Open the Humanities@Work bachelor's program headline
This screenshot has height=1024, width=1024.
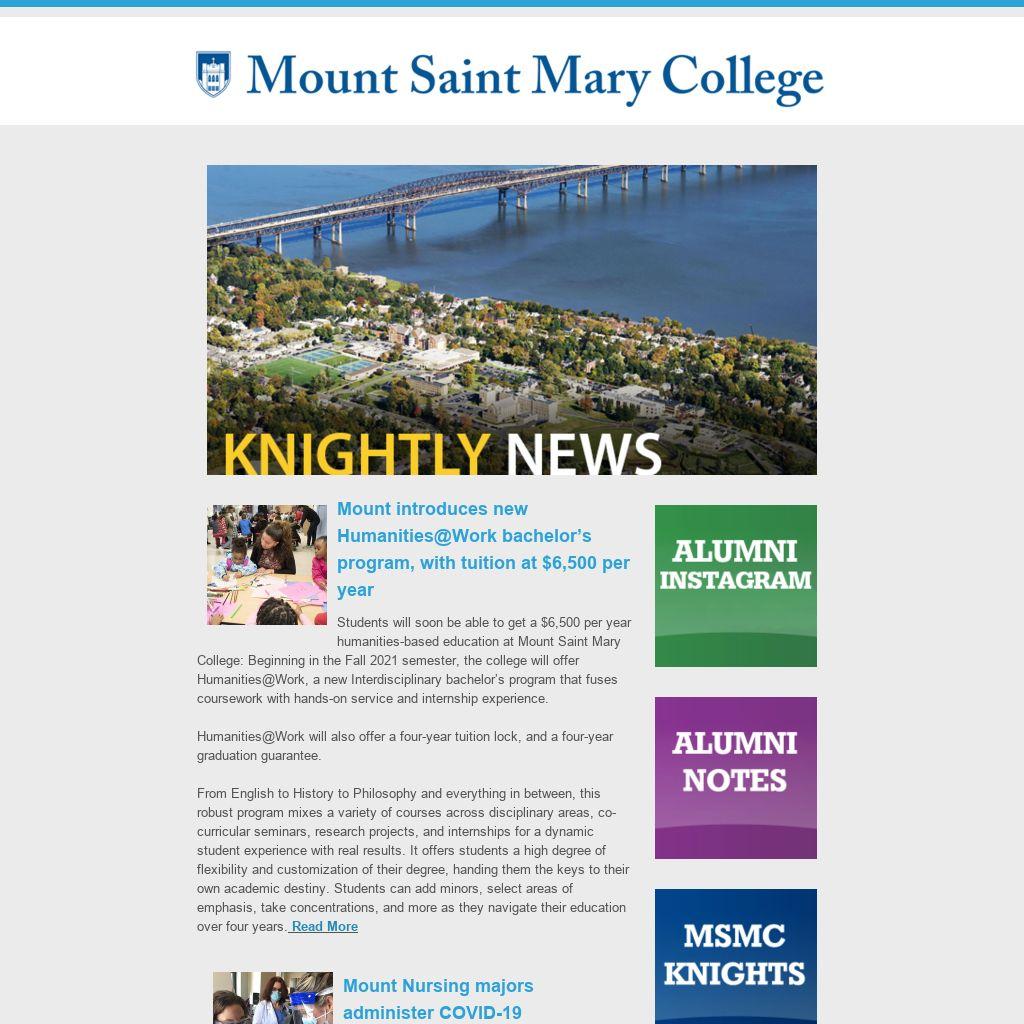483,549
